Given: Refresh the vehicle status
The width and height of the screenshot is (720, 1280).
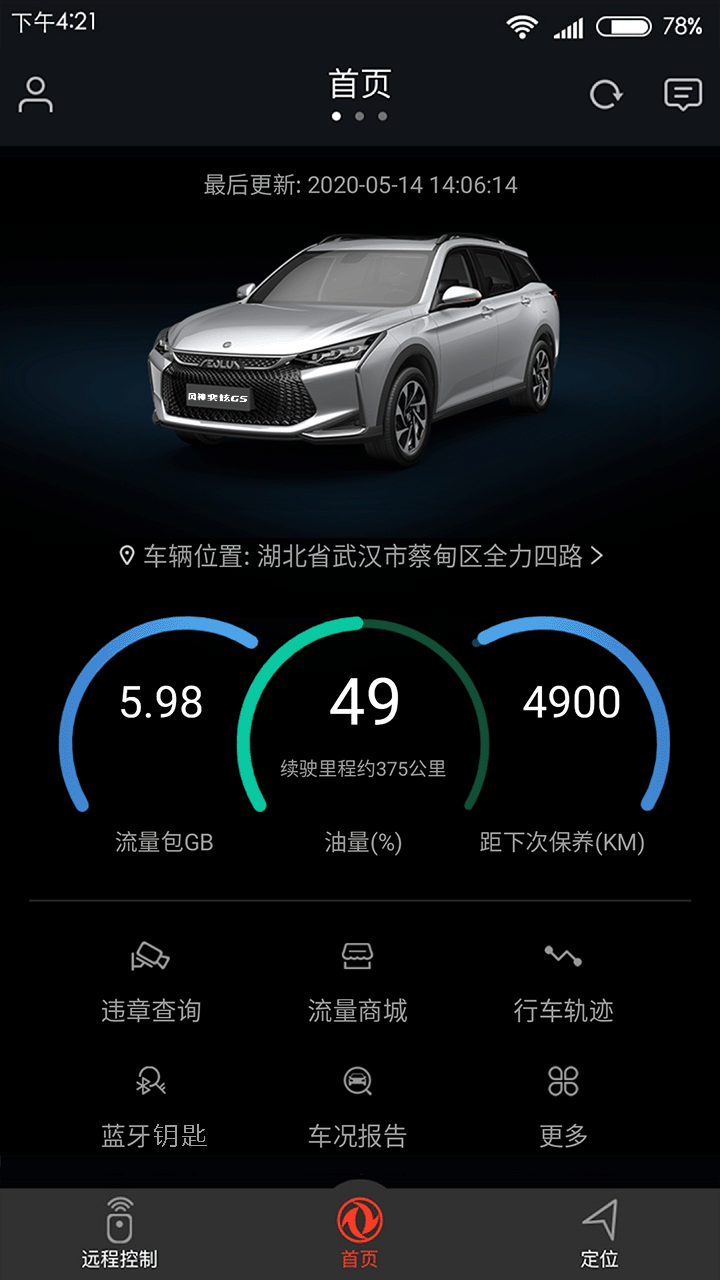Looking at the screenshot, I should 605,95.
